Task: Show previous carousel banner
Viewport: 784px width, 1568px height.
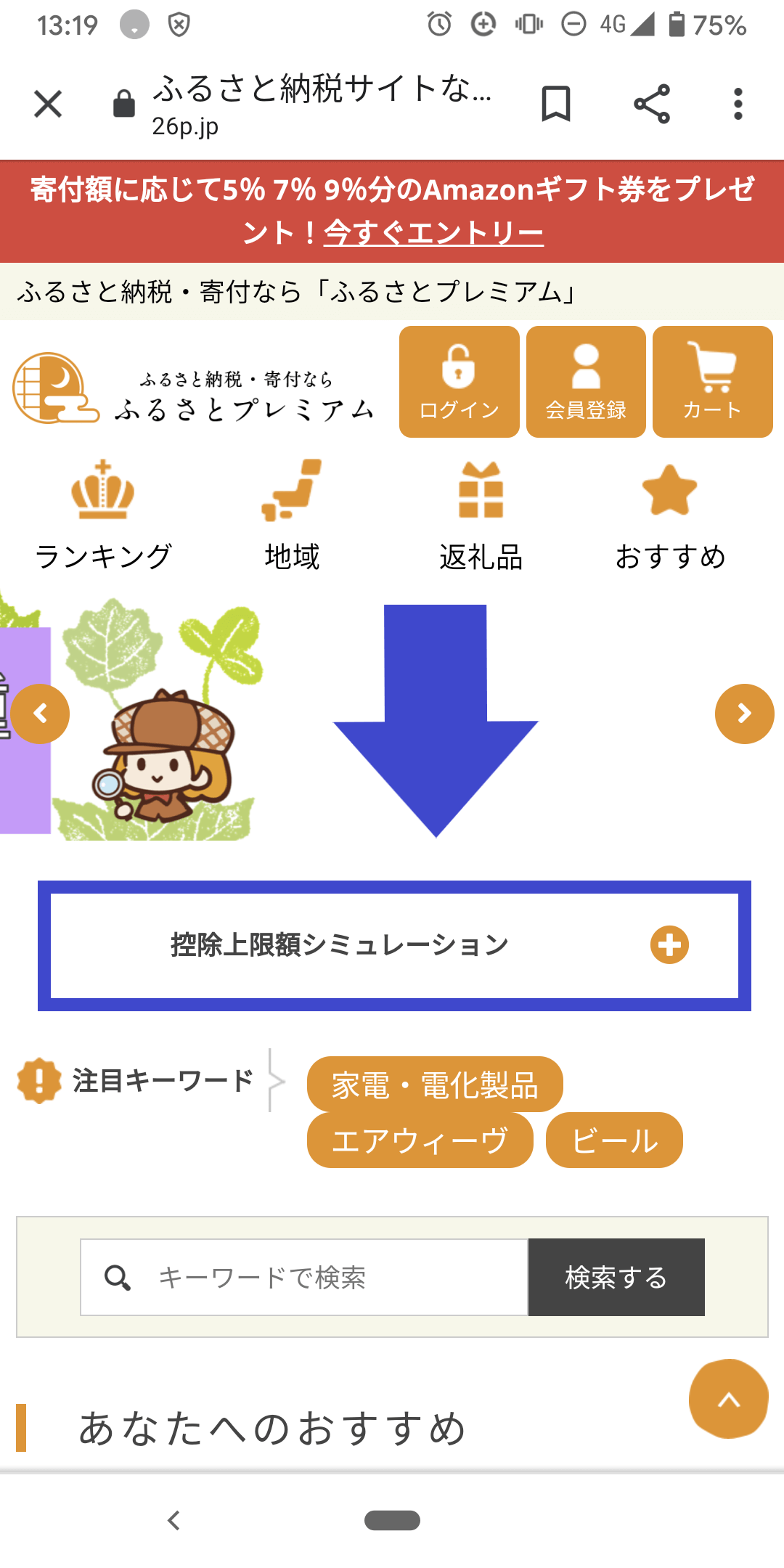Action: [40, 714]
